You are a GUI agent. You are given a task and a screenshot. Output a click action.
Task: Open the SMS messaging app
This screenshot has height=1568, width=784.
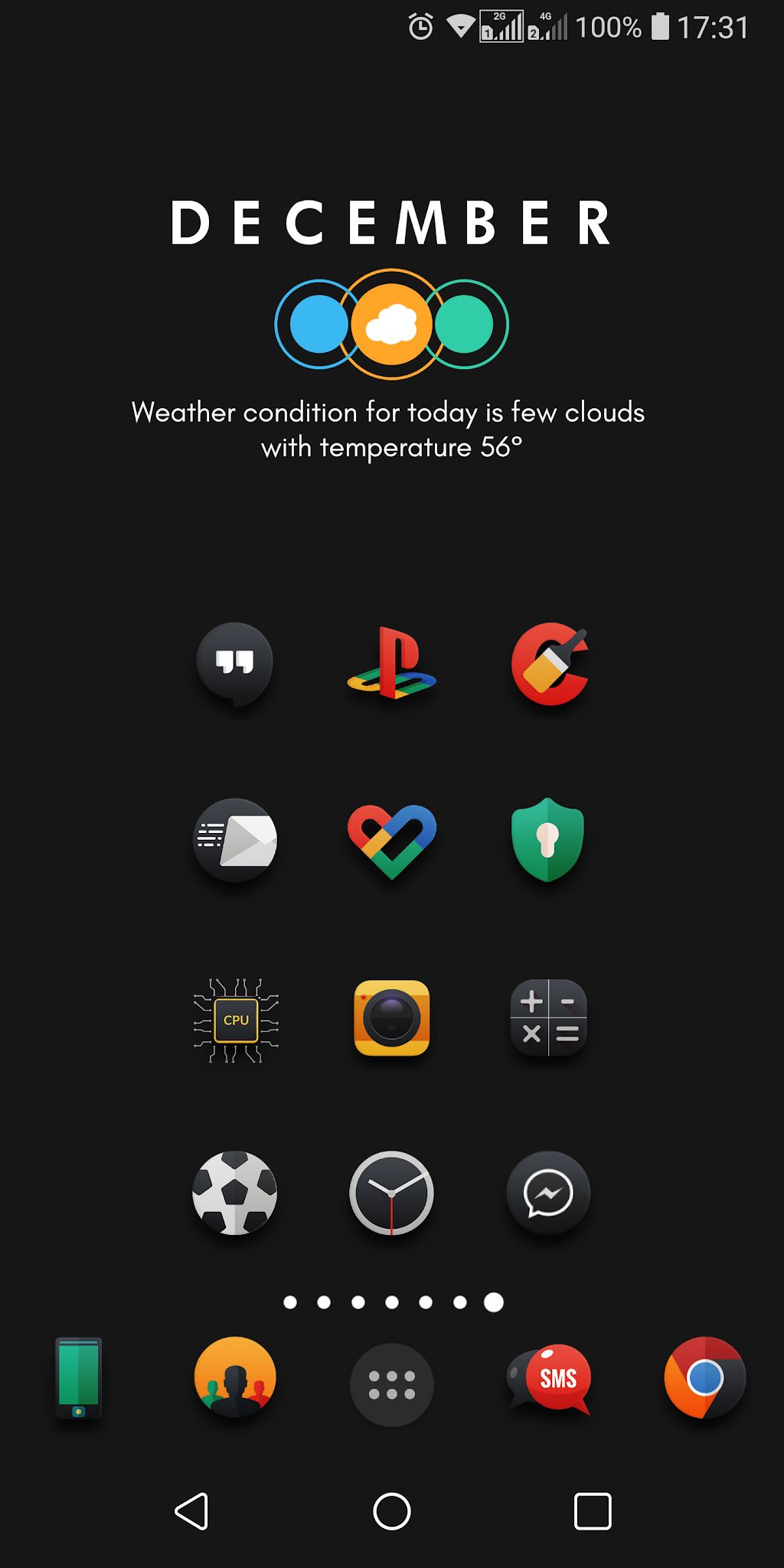pos(549,1379)
